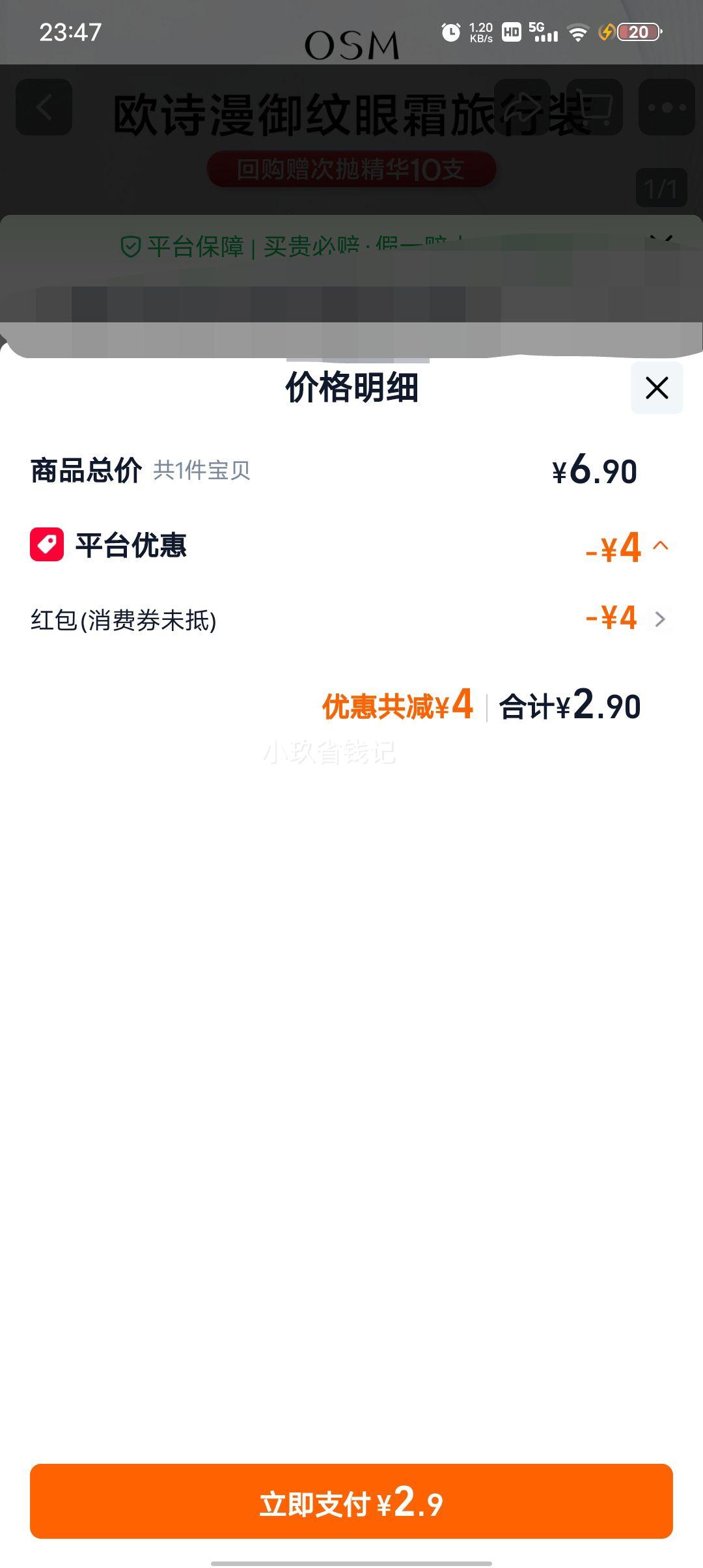Close the 价格明细 price detail sheet
The image size is (703, 1568).
coord(657,388)
